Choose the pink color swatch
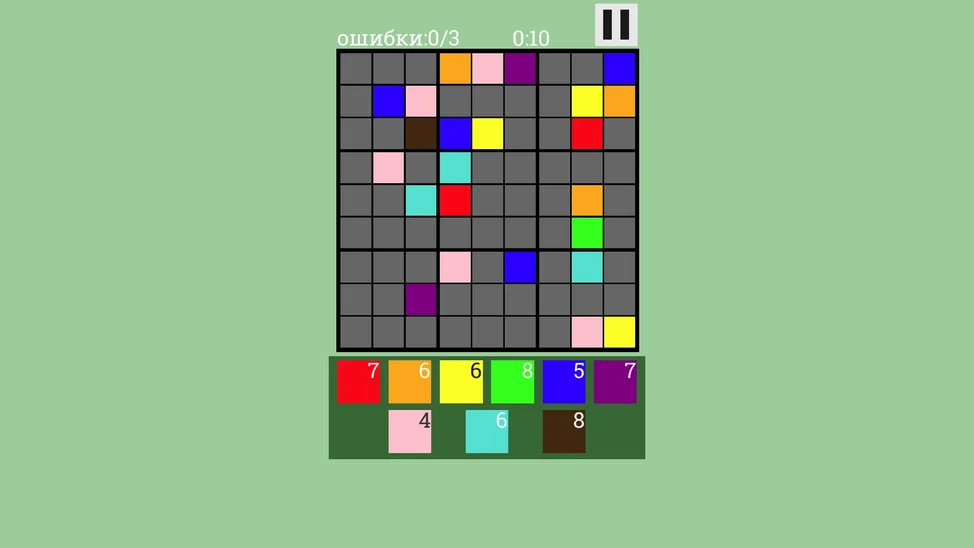Image resolution: width=974 pixels, height=548 pixels. pyautogui.click(x=409, y=431)
